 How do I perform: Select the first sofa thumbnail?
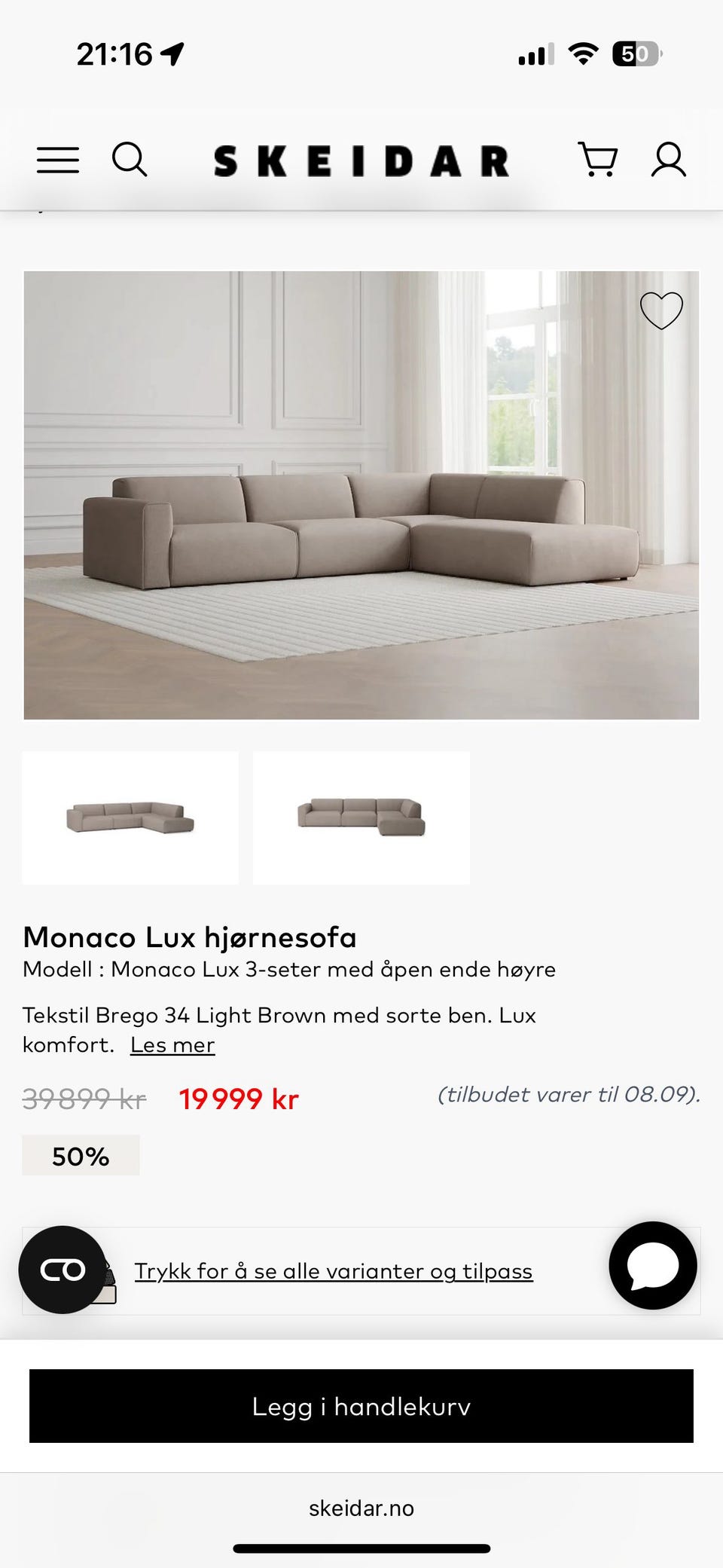click(130, 818)
